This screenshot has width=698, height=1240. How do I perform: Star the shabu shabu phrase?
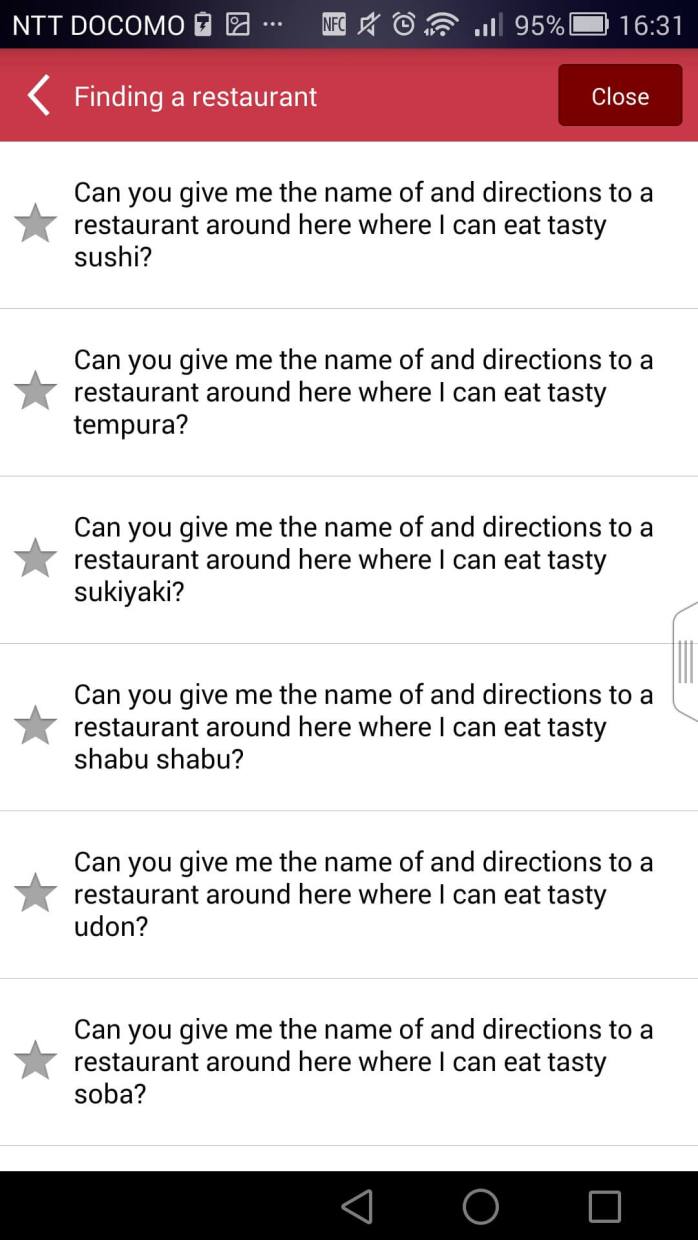(x=36, y=726)
